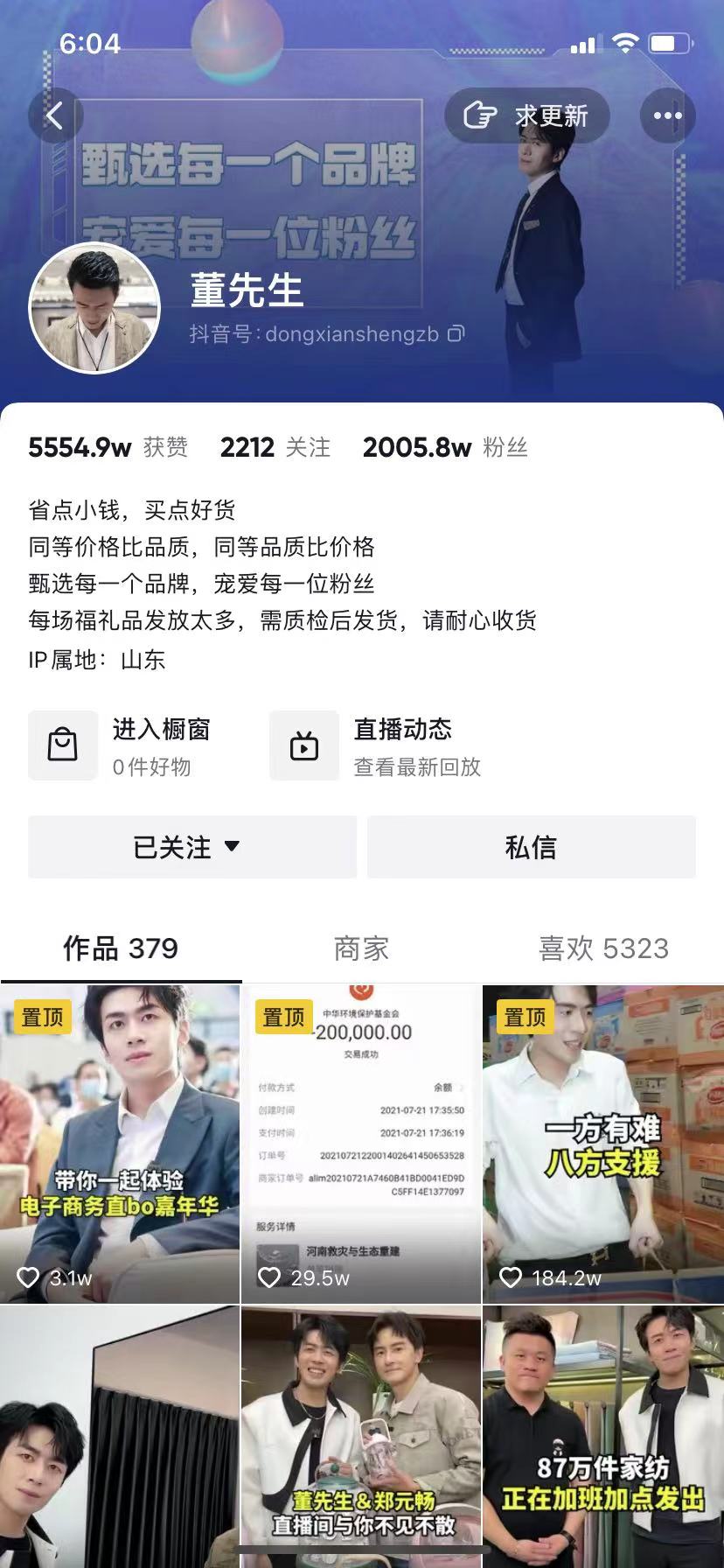724x1568 pixels.
Task: Switch to the 喜欢 5323 tab
Action: click(603, 948)
